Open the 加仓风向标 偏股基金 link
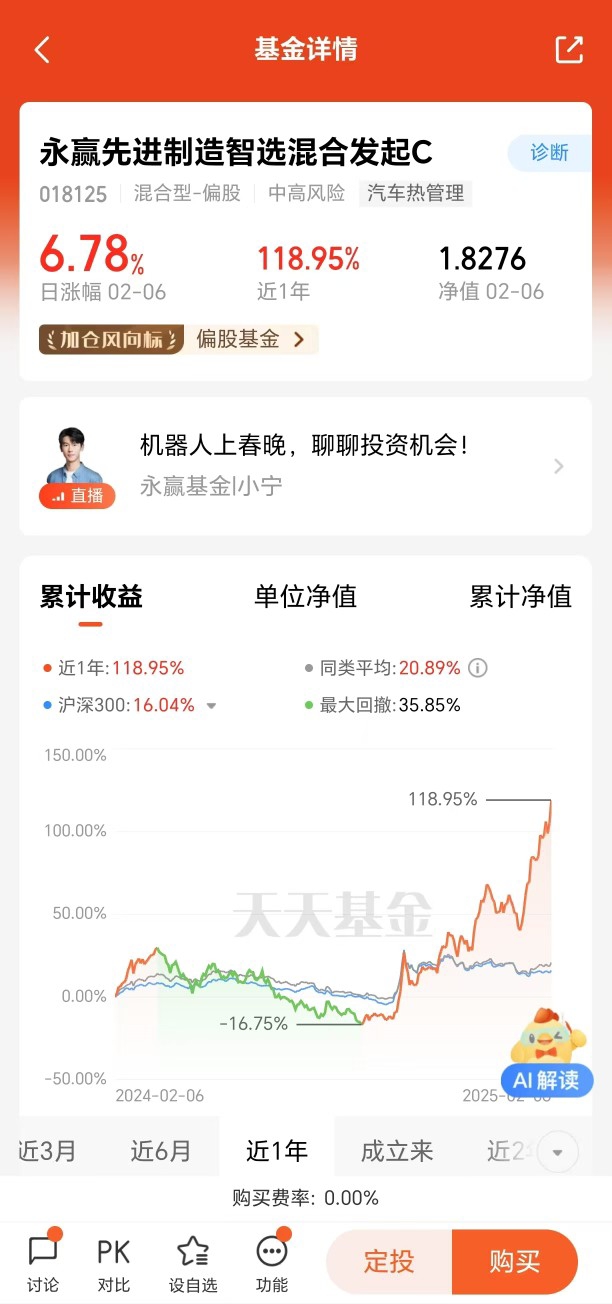Viewport: 612px width, 1304px height. pyautogui.click(x=179, y=339)
